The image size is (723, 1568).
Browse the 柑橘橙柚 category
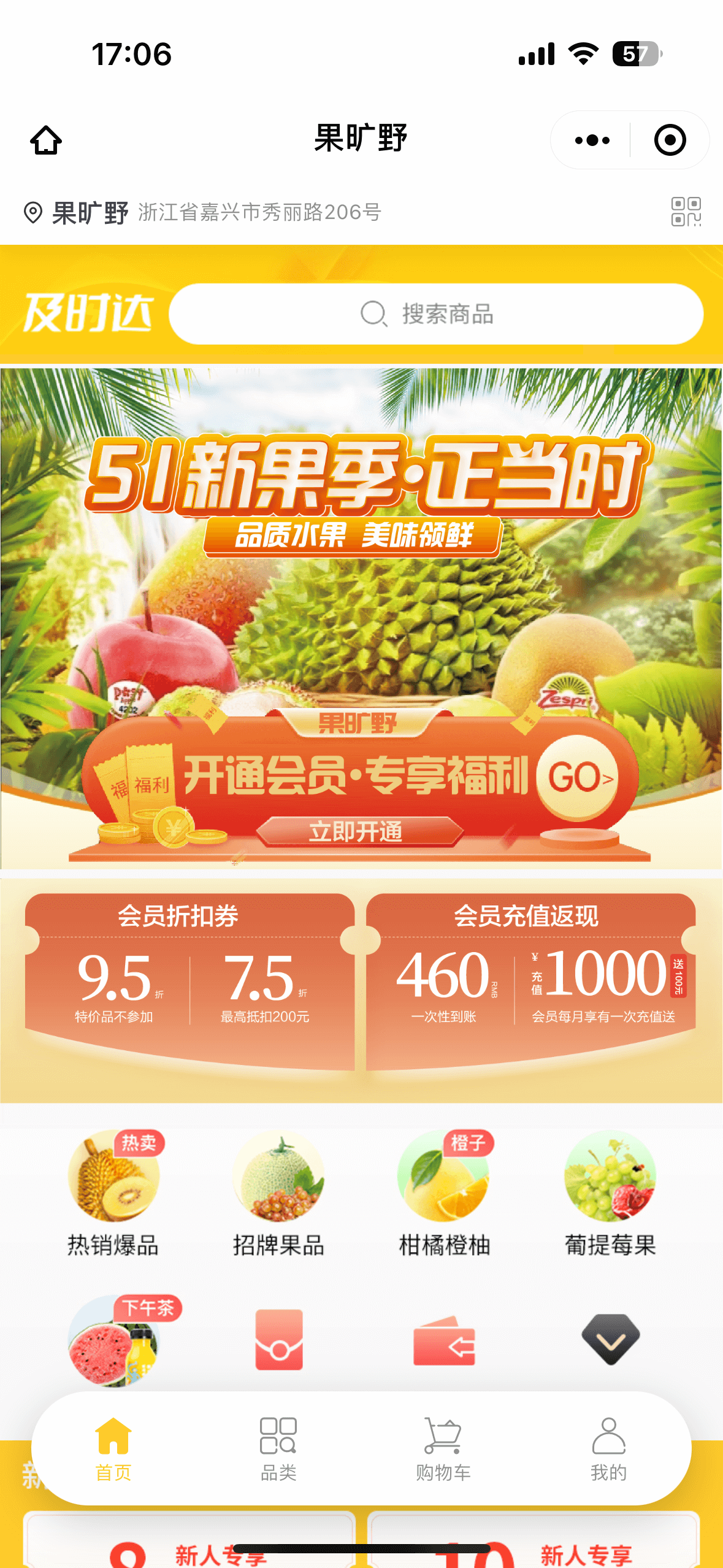444,1193
